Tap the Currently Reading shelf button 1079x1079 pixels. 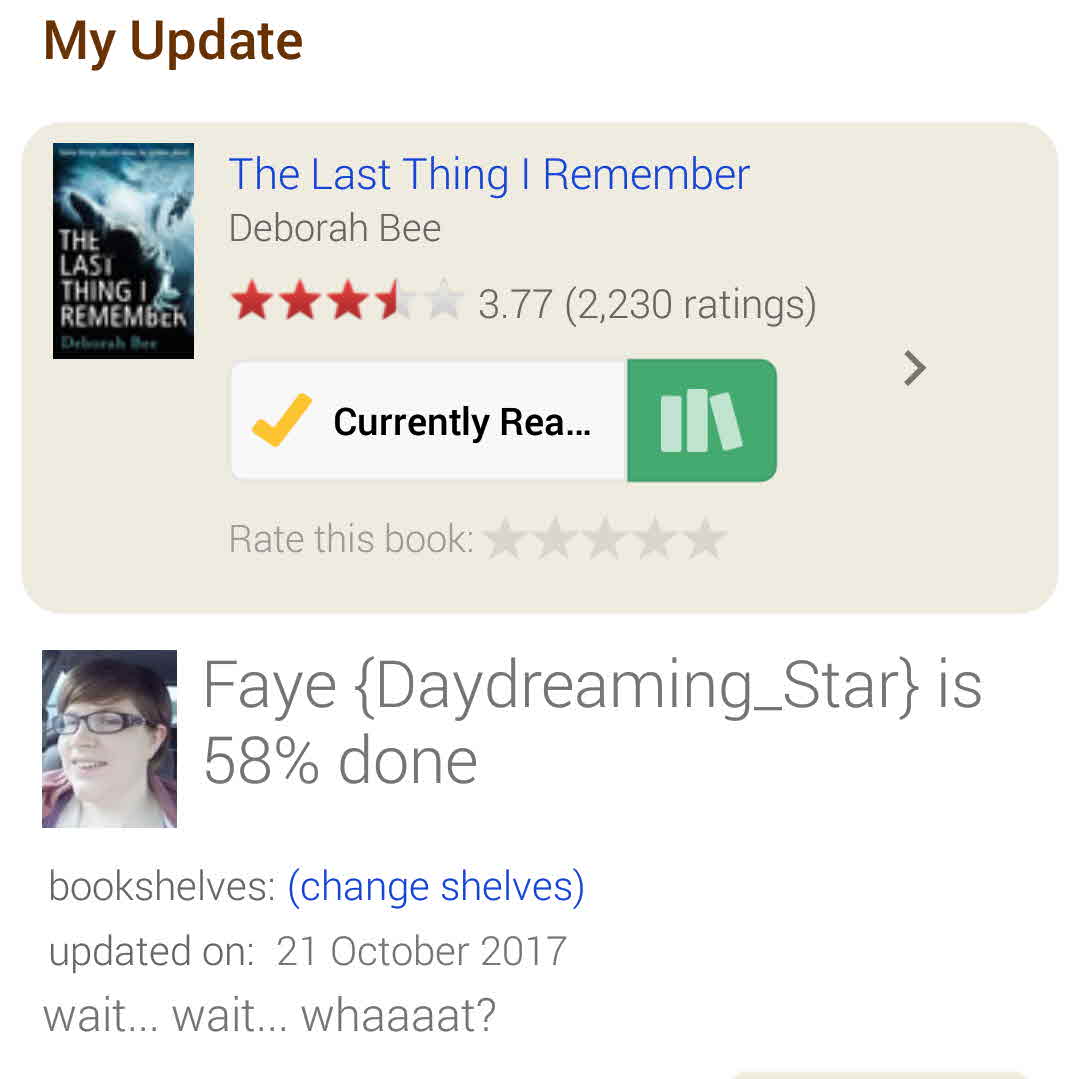click(429, 421)
